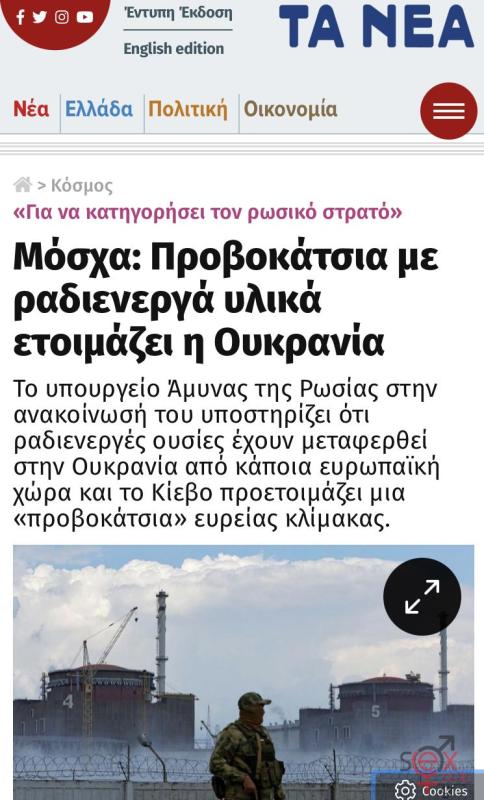
Task: Tap the home breadcrumb icon
Action: (22, 185)
